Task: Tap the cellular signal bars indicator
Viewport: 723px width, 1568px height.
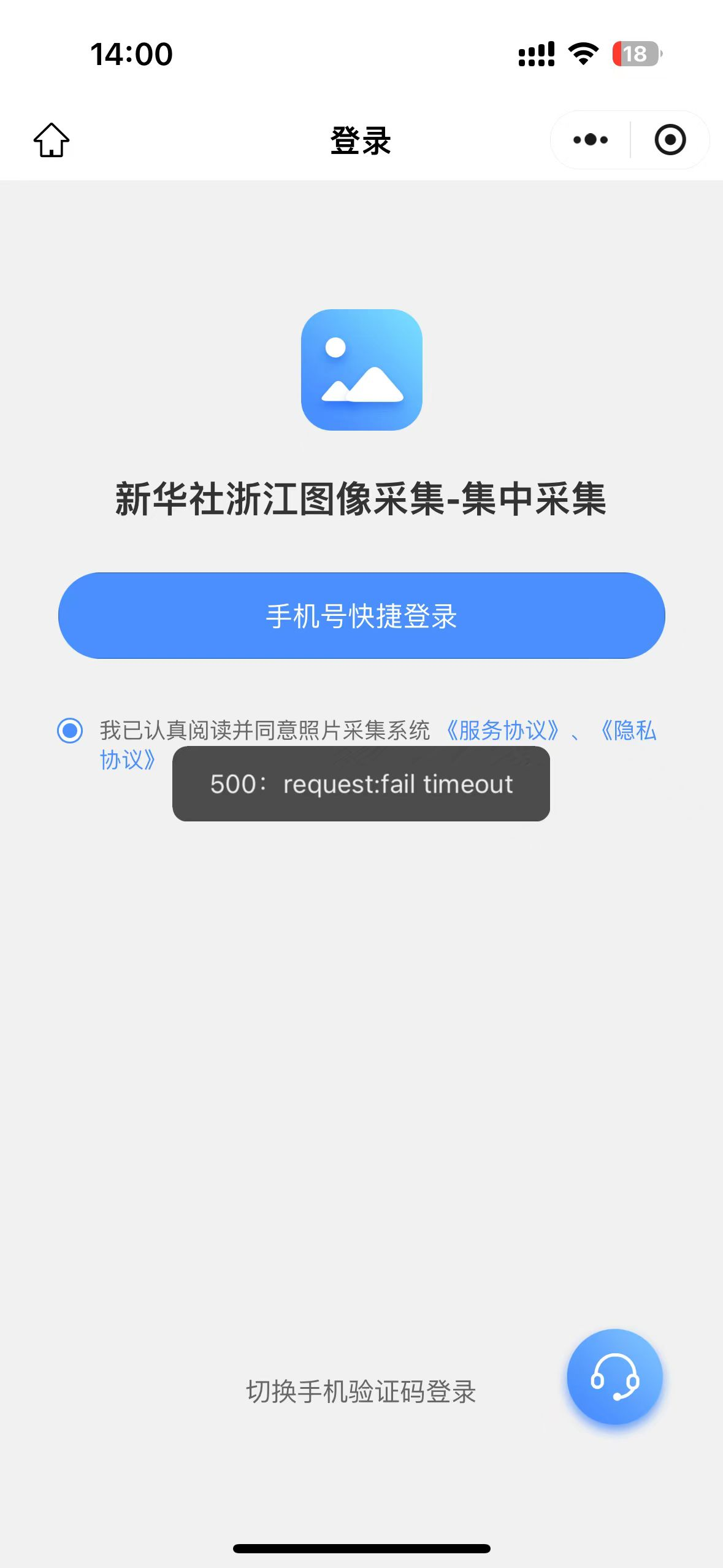Action: [535, 54]
